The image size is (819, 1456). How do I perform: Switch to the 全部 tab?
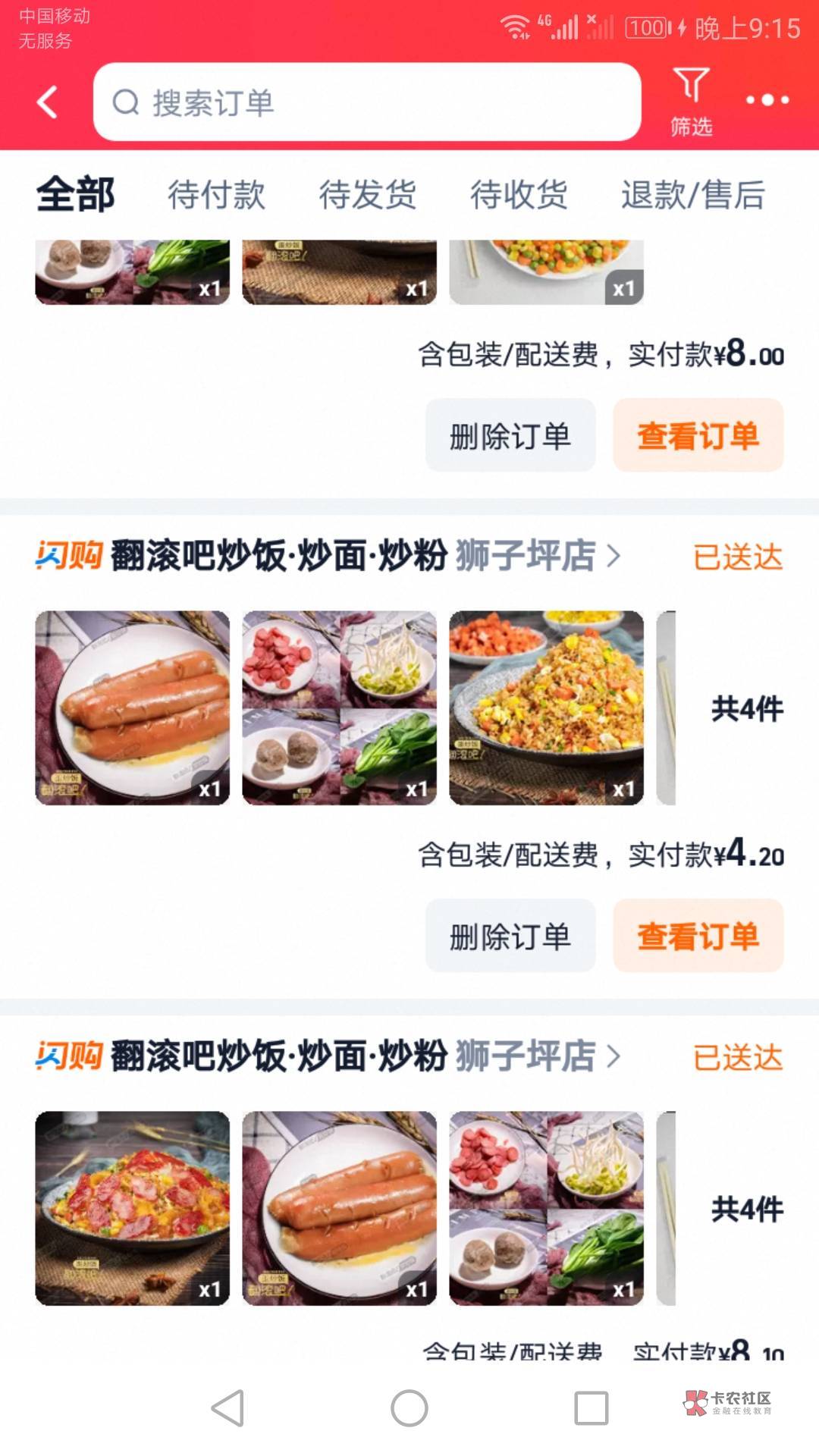76,194
